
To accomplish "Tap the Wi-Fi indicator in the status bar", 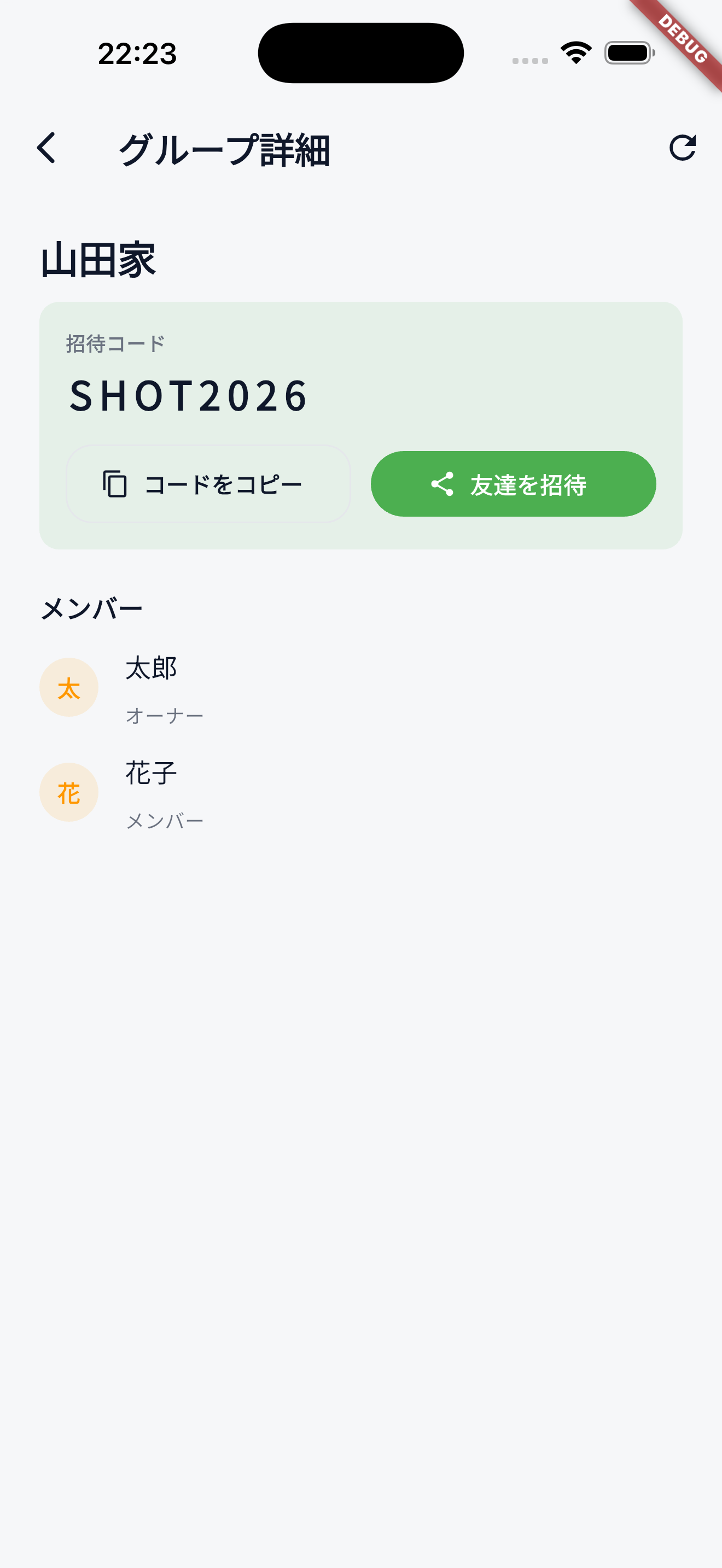I will [575, 54].
